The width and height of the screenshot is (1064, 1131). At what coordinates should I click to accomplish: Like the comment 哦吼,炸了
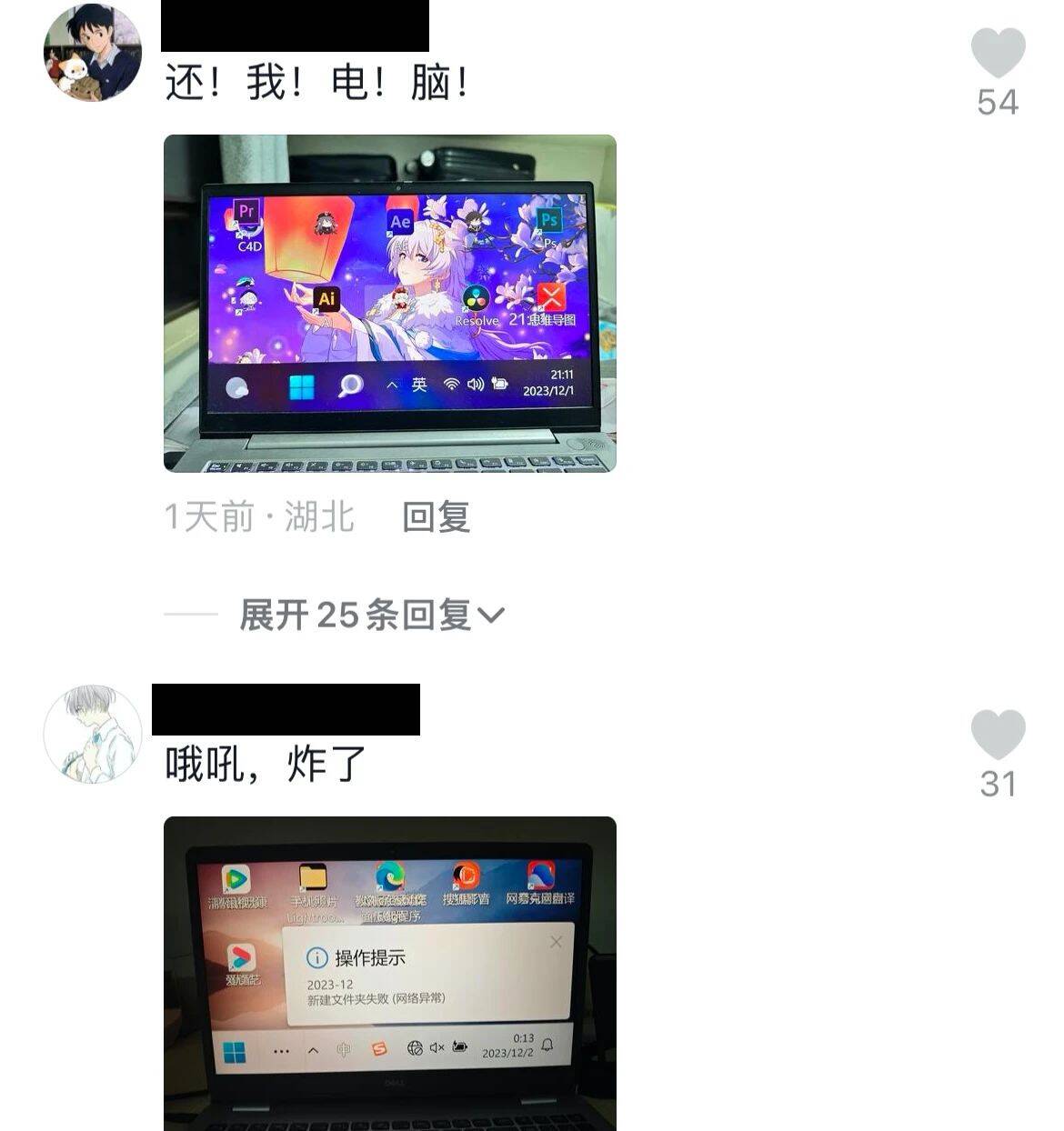click(998, 735)
